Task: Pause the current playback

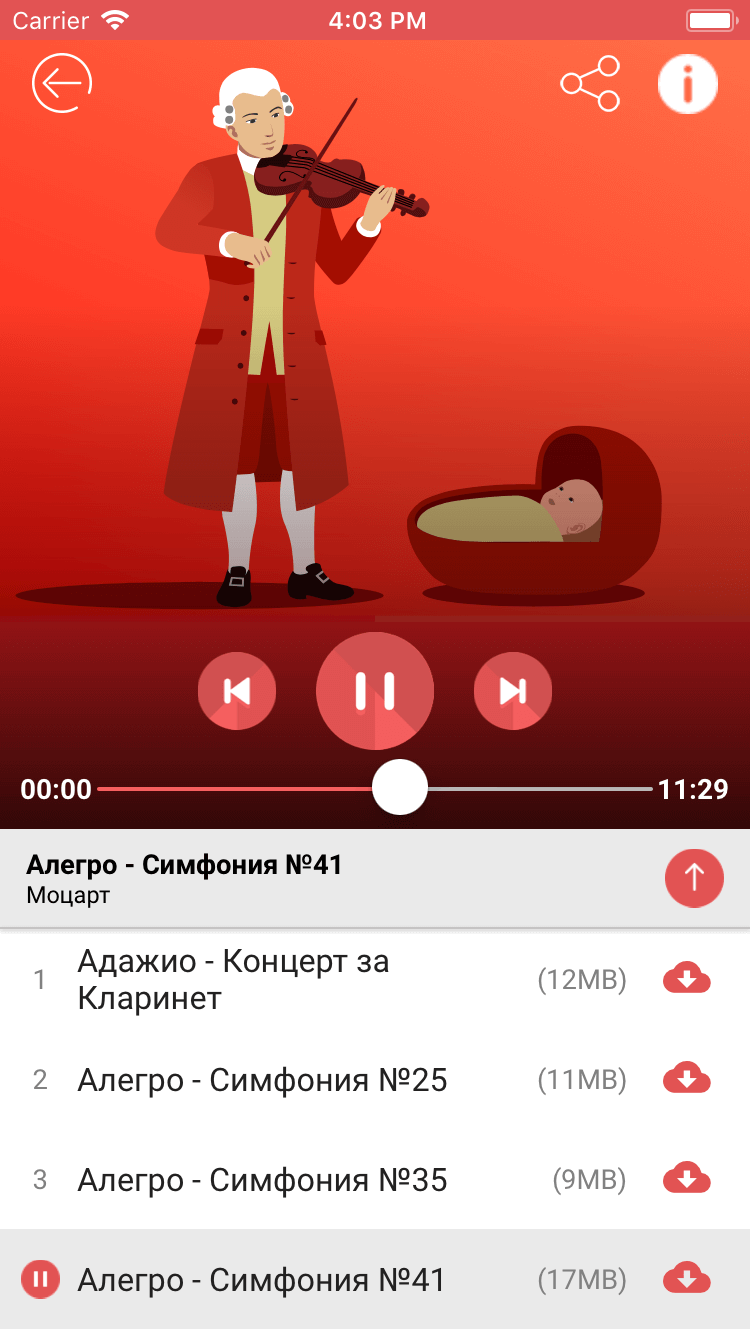Action: tap(375, 691)
